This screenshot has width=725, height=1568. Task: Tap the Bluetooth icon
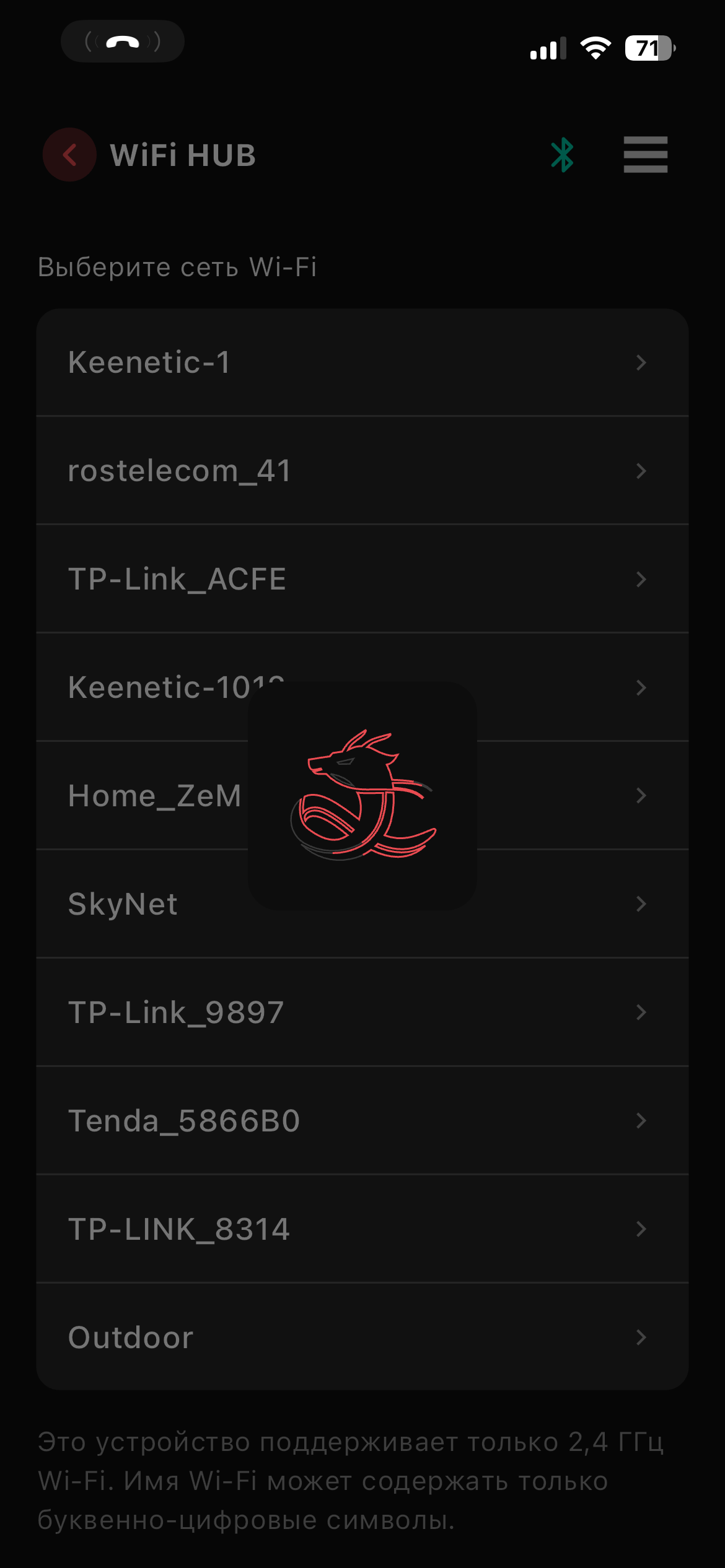(x=562, y=155)
